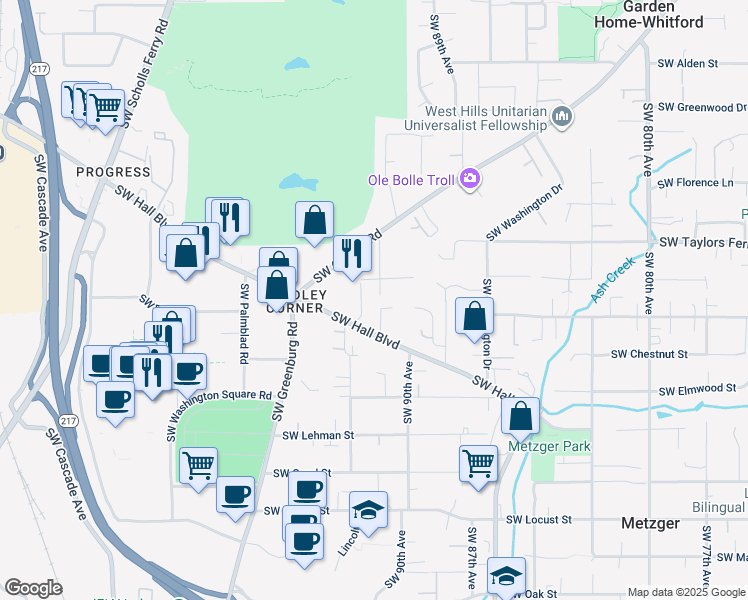Open shopping bag pin beside Metzger Park

pyautogui.click(x=520, y=417)
